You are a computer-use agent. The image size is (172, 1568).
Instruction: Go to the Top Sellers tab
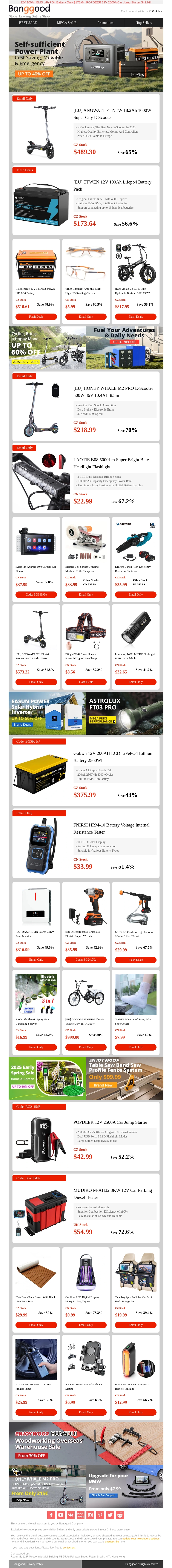[144, 23]
